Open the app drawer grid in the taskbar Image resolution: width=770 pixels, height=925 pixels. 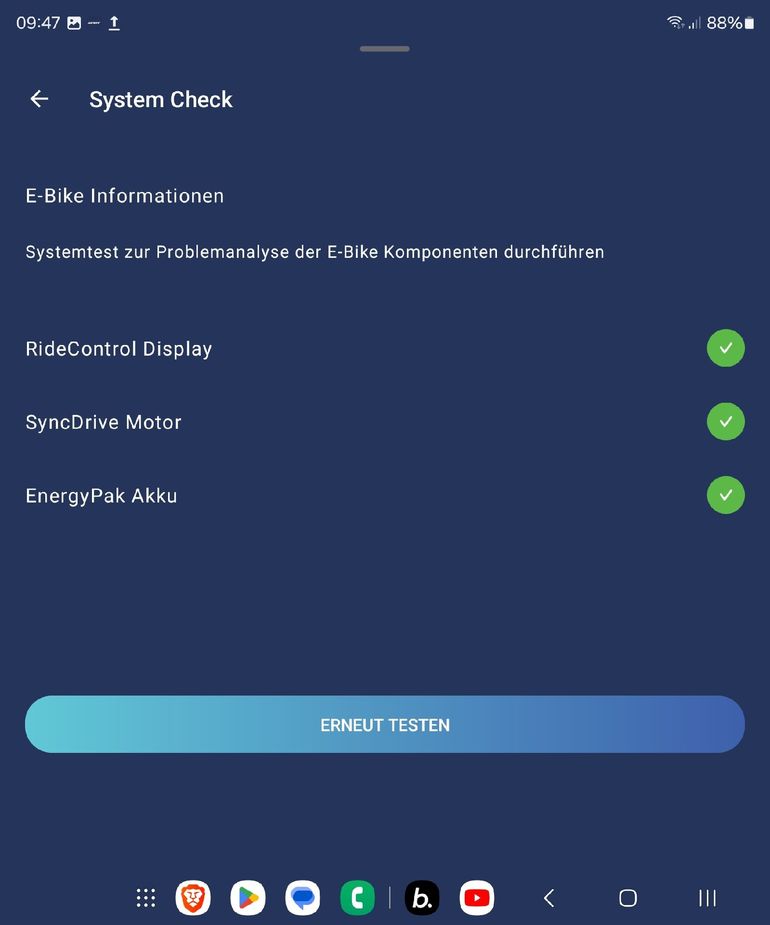(146, 898)
